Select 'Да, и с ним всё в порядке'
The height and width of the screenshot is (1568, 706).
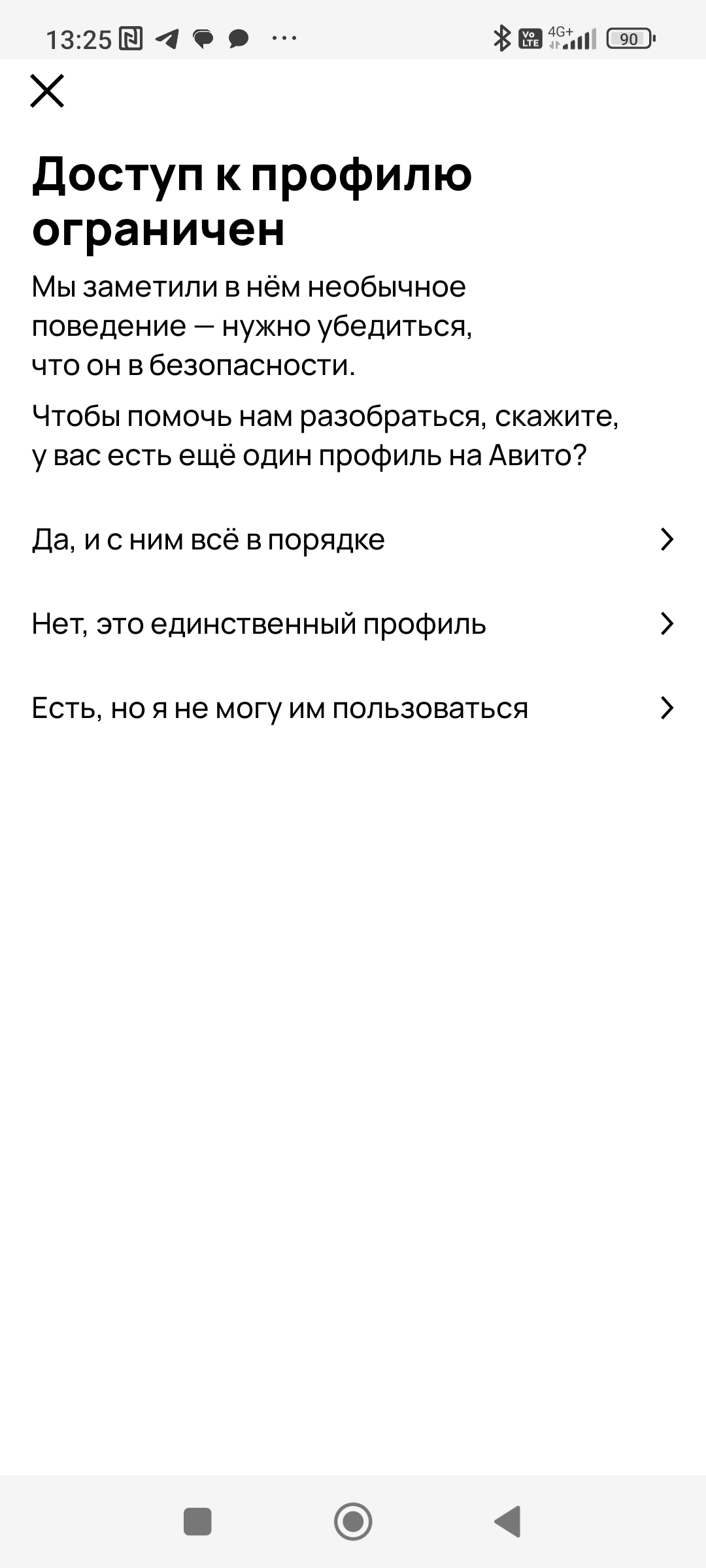click(x=353, y=540)
